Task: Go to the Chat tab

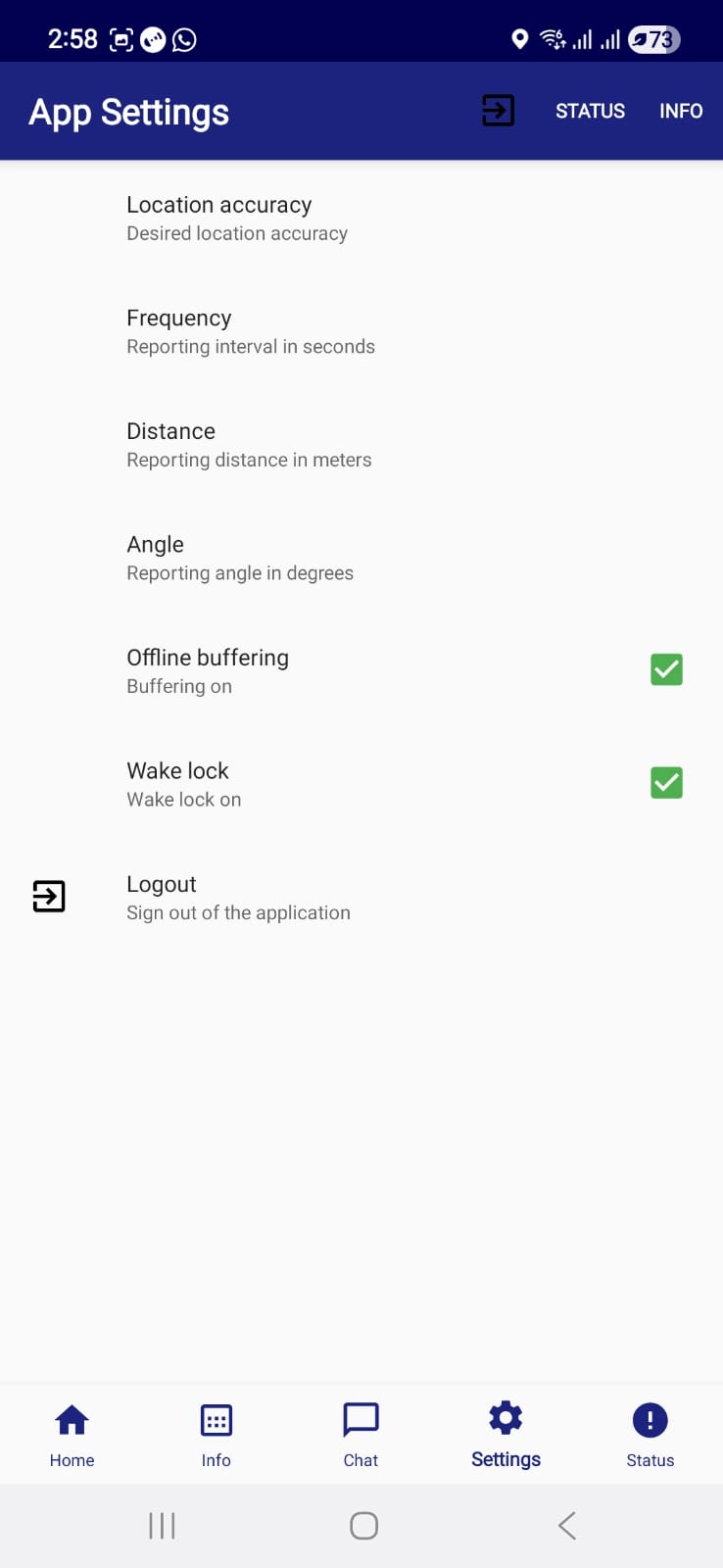Action: pyautogui.click(x=361, y=1434)
